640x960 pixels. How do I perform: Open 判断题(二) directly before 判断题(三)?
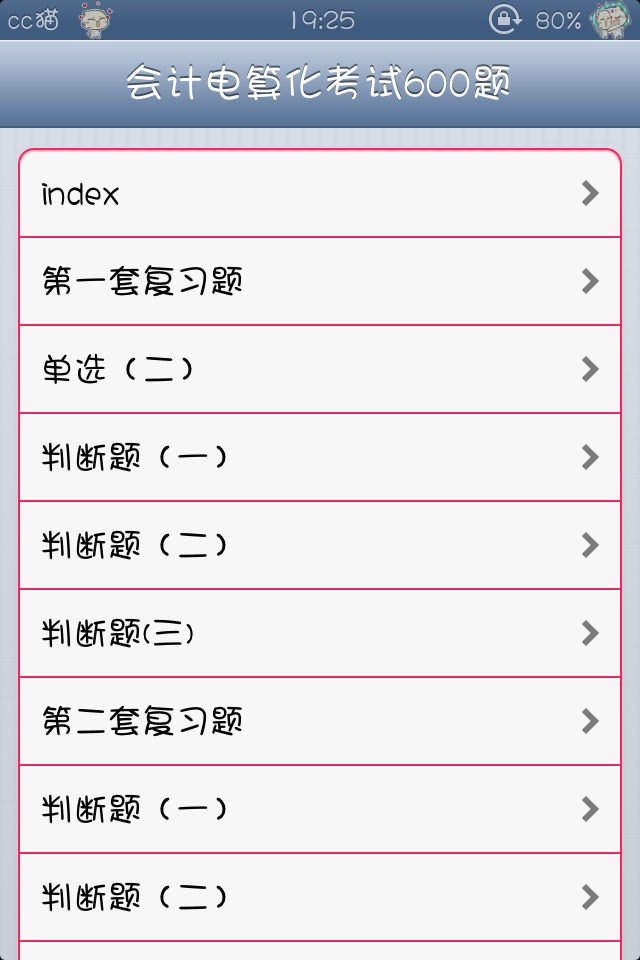point(320,546)
